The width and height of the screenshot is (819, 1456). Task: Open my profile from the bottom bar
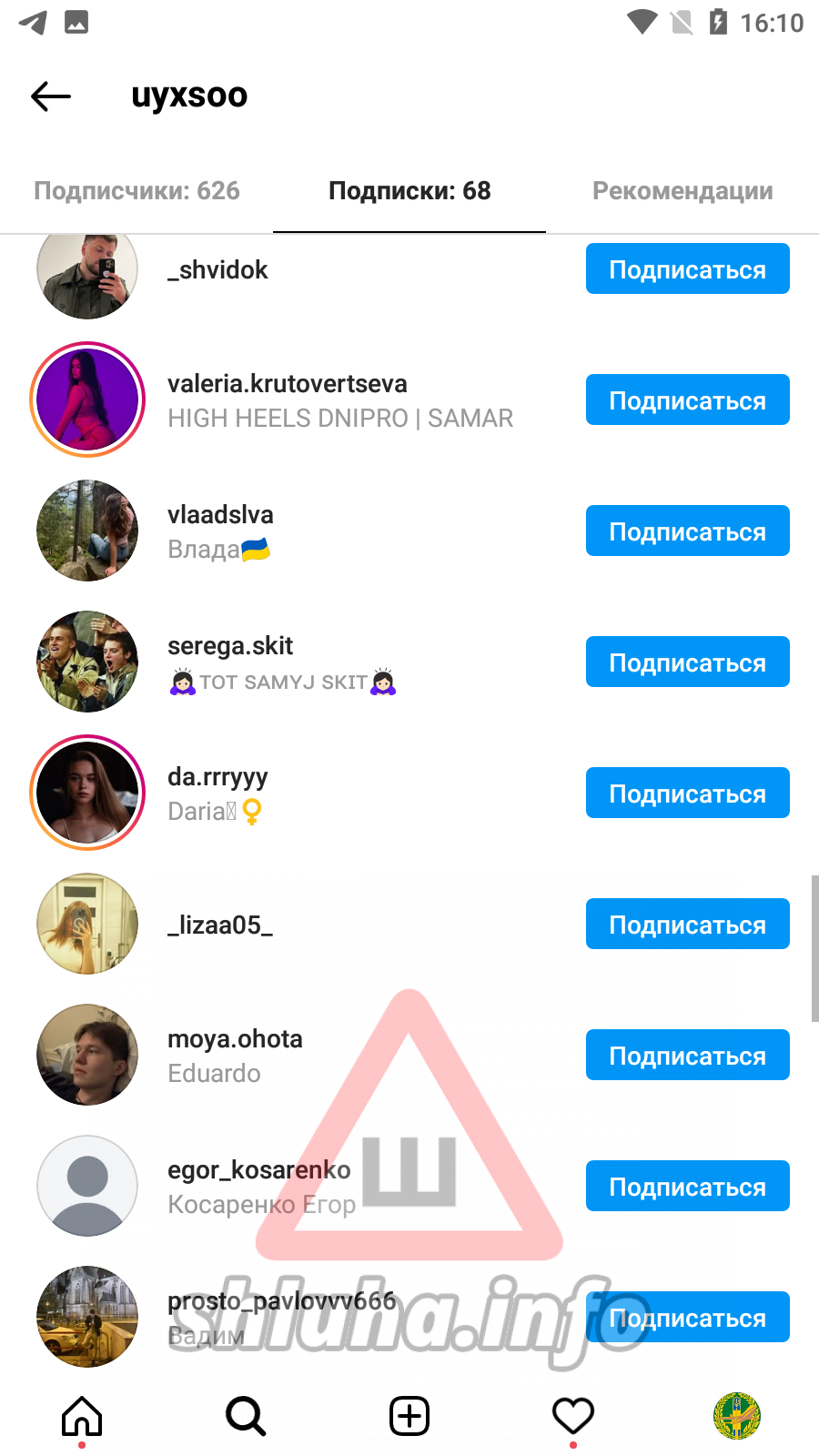coord(737,1416)
